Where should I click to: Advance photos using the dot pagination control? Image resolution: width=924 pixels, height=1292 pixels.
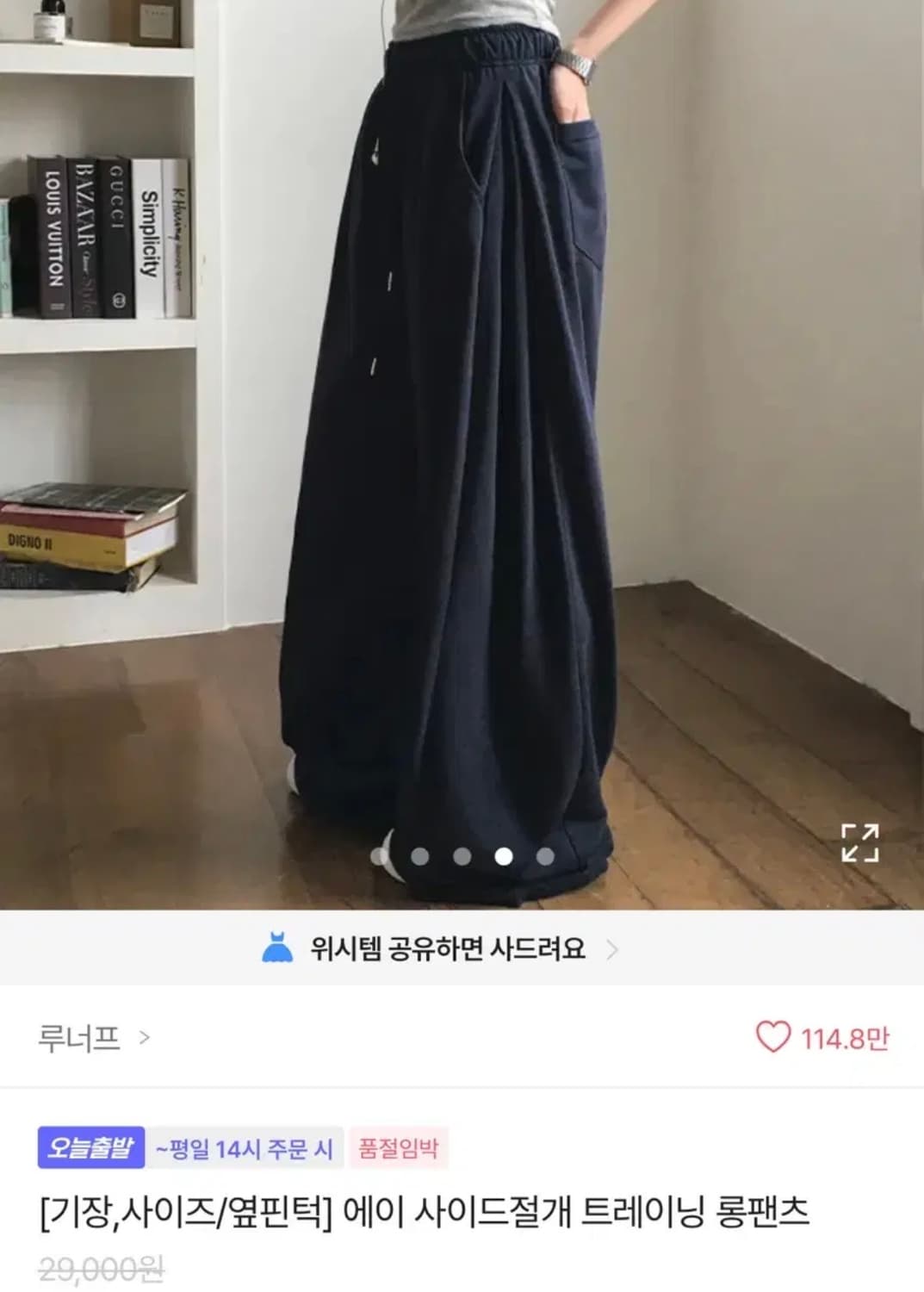pos(460,854)
